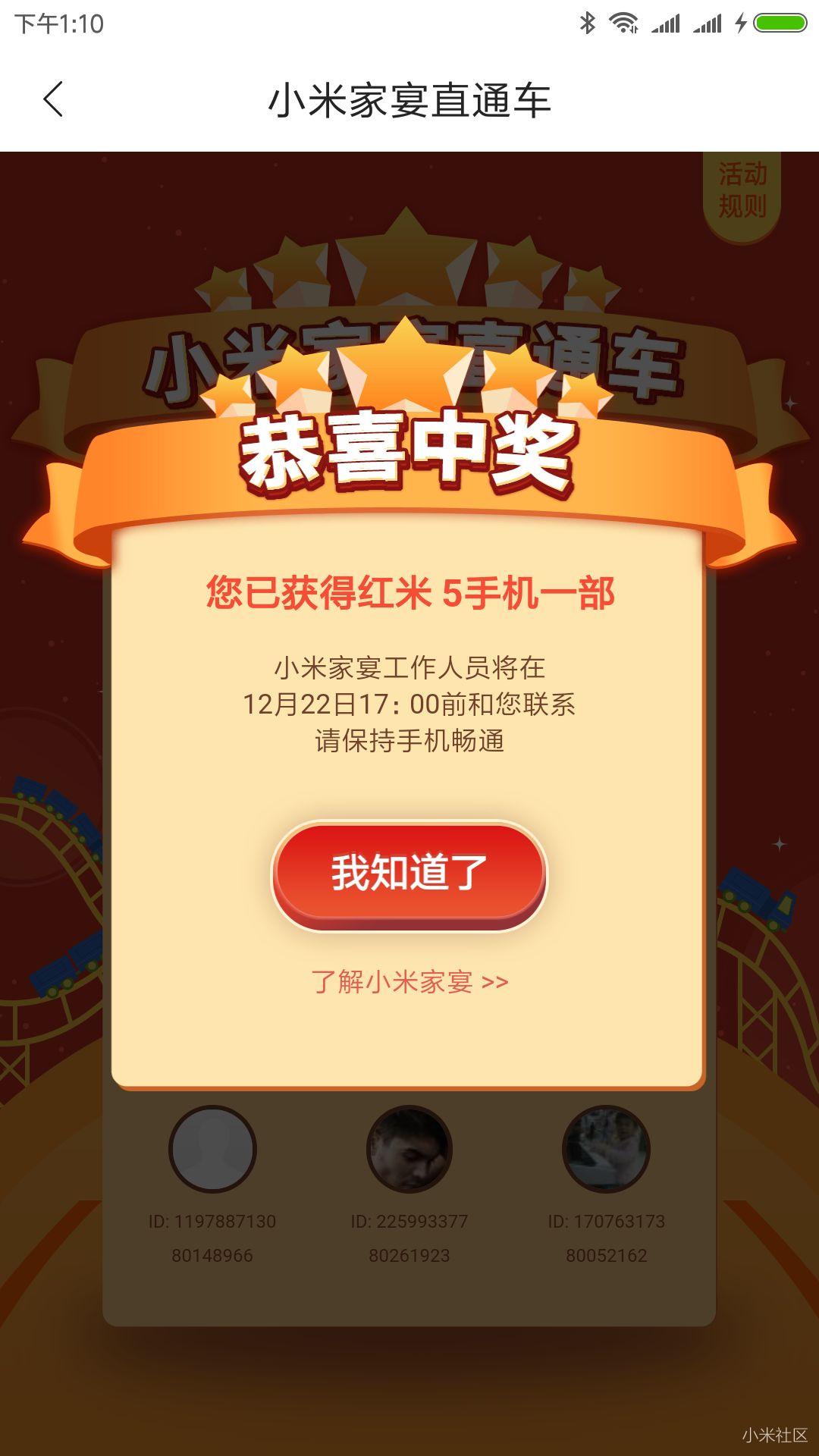Tap the charging lightning icon

[739, 24]
